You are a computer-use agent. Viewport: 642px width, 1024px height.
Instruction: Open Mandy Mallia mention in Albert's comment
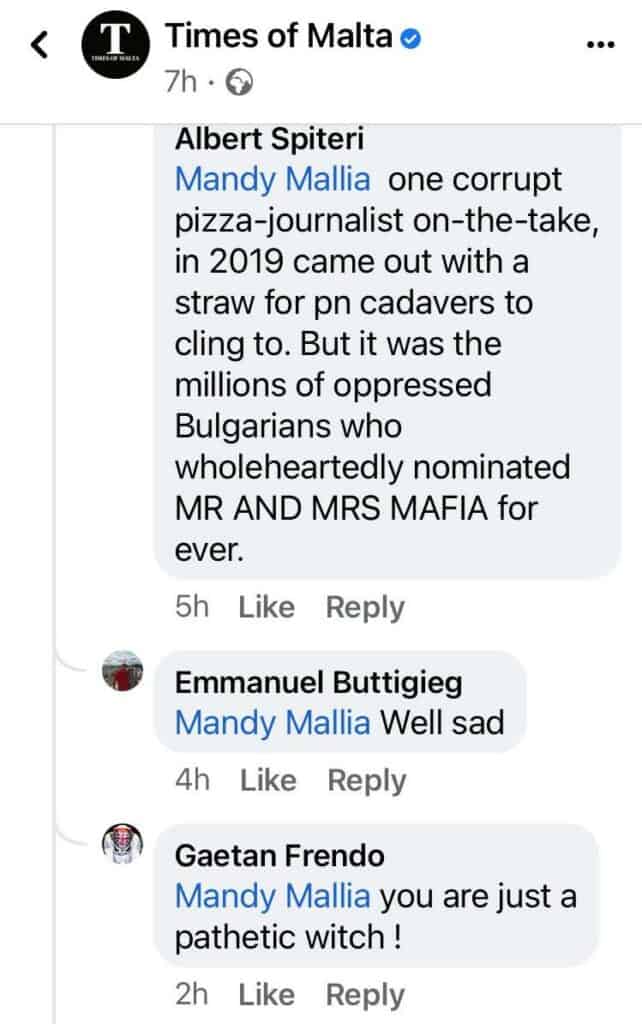click(x=272, y=181)
